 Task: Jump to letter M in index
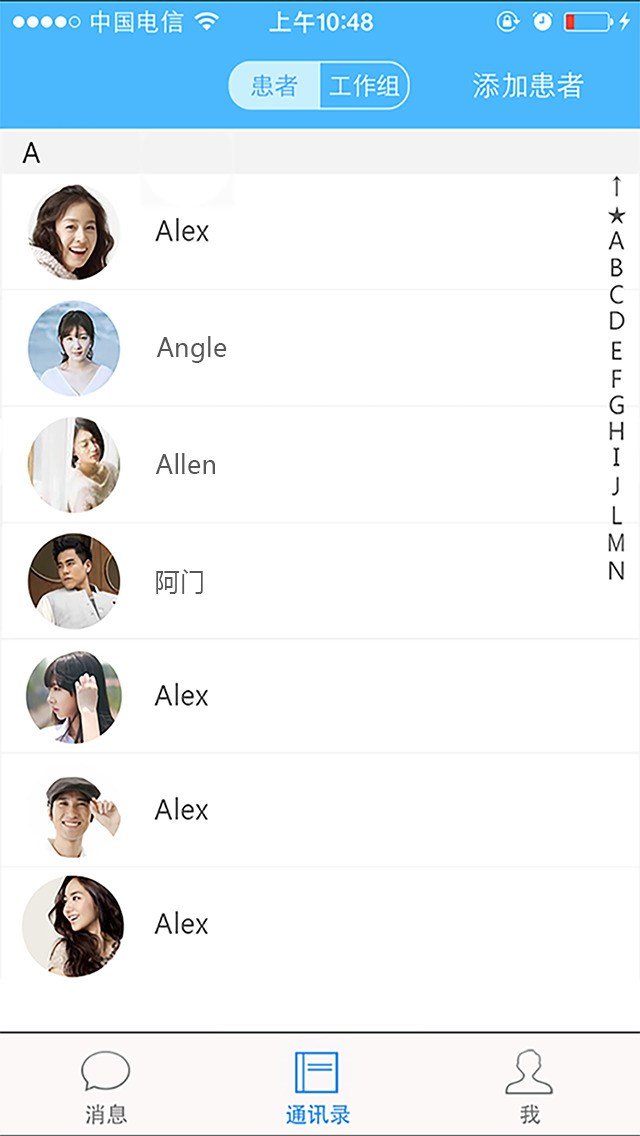tap(616, 543)
